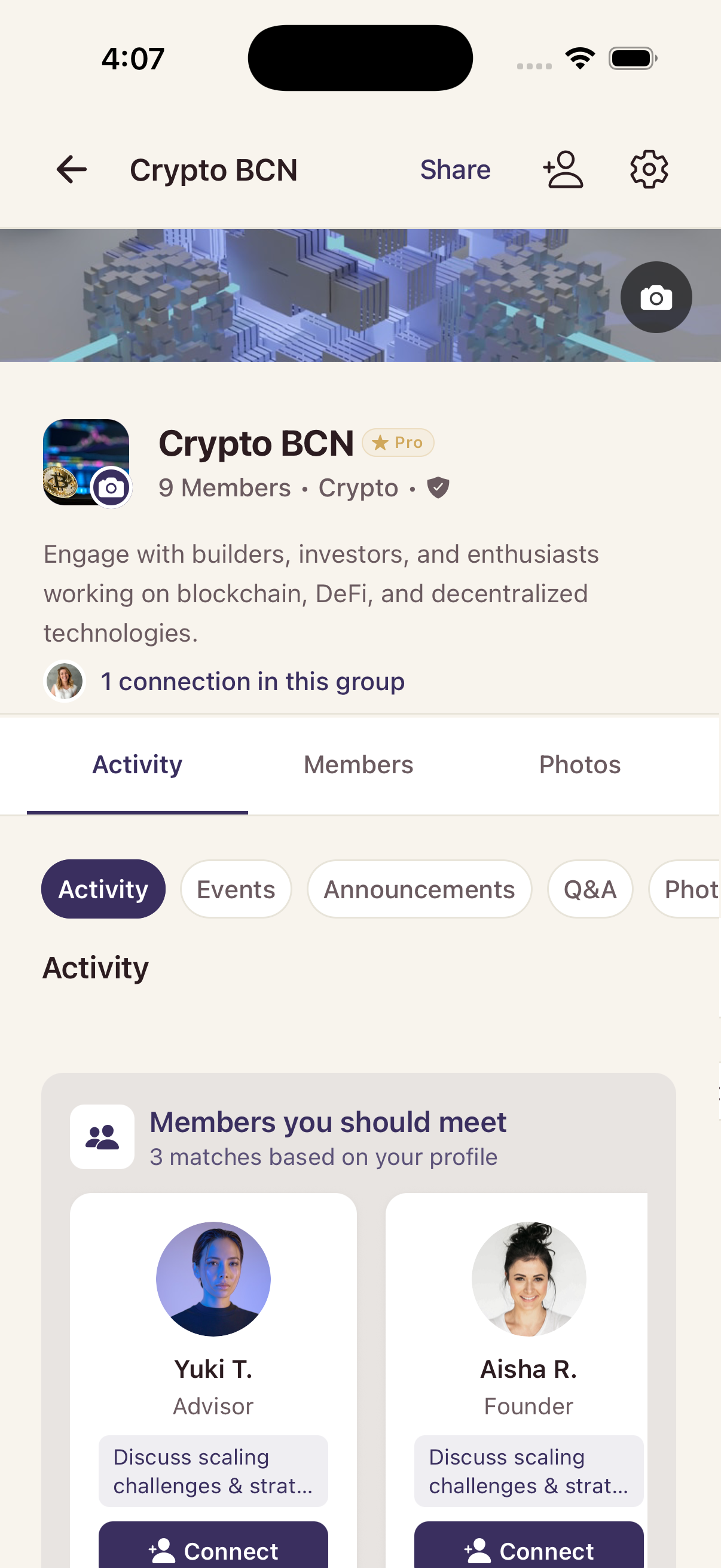Toggle the Events filter pill

point(236,889)
